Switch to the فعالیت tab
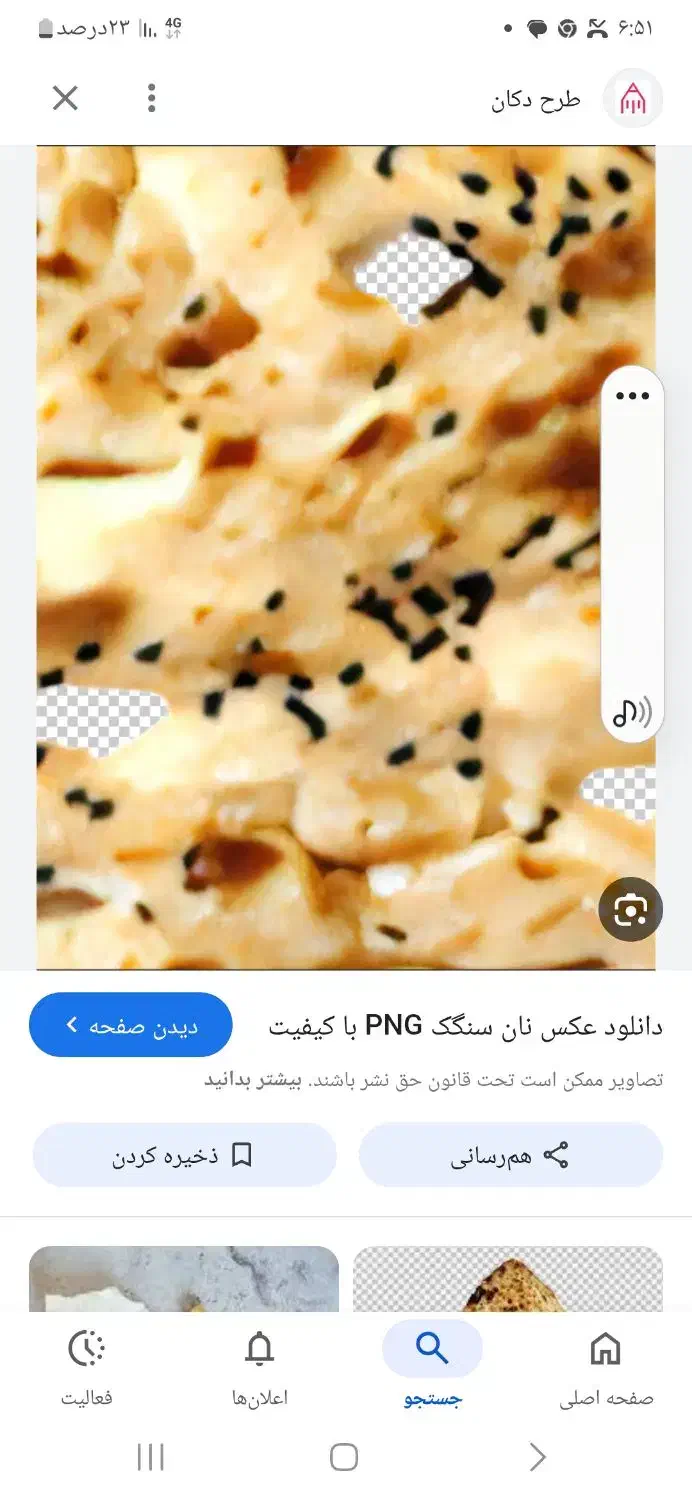Screen dimensions: 692x1500 point(86,1365)
